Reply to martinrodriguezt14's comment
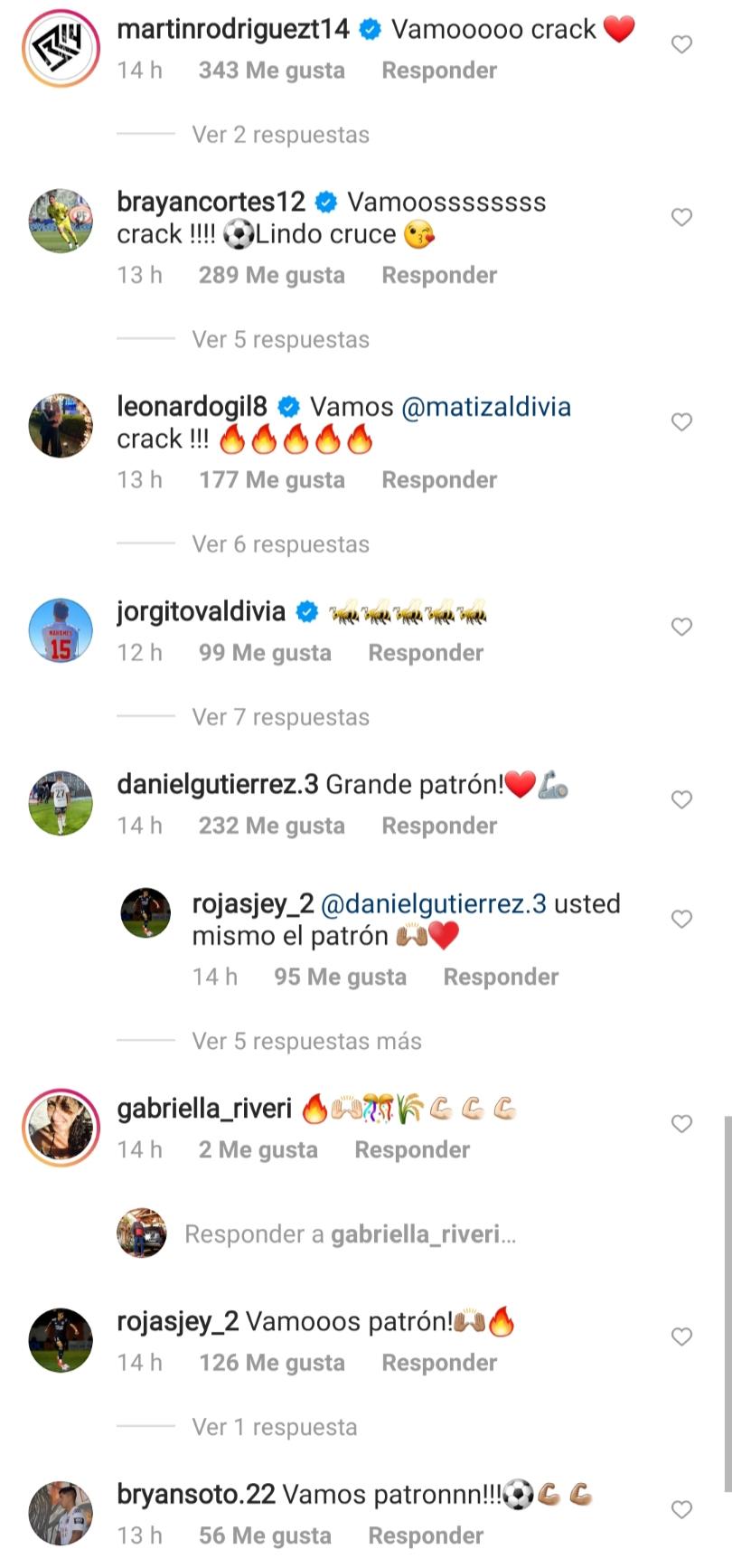Image resolution: width=732 pixels, height=1568 pixels. pos(439,71)
